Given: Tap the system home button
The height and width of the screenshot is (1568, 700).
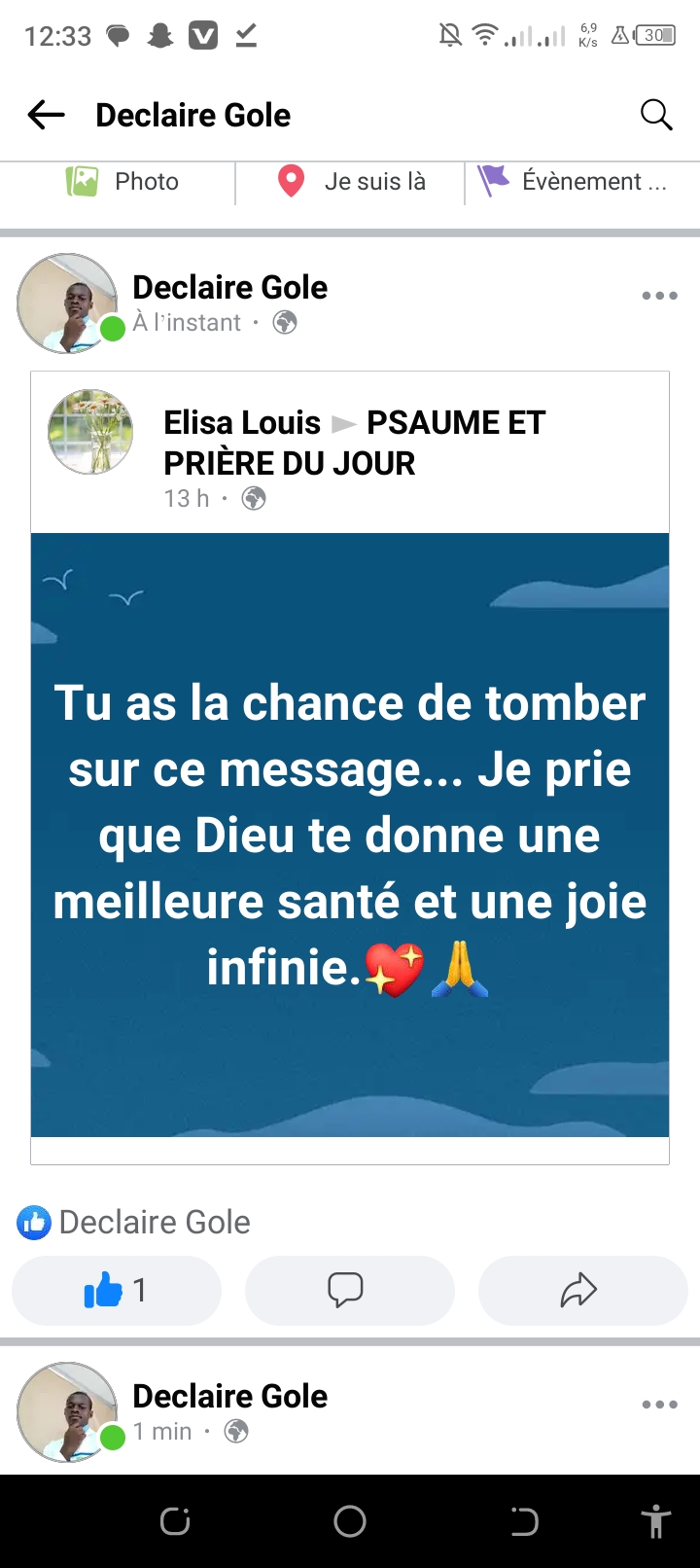Looking at the screenshot, I should tap(350, 1521).
